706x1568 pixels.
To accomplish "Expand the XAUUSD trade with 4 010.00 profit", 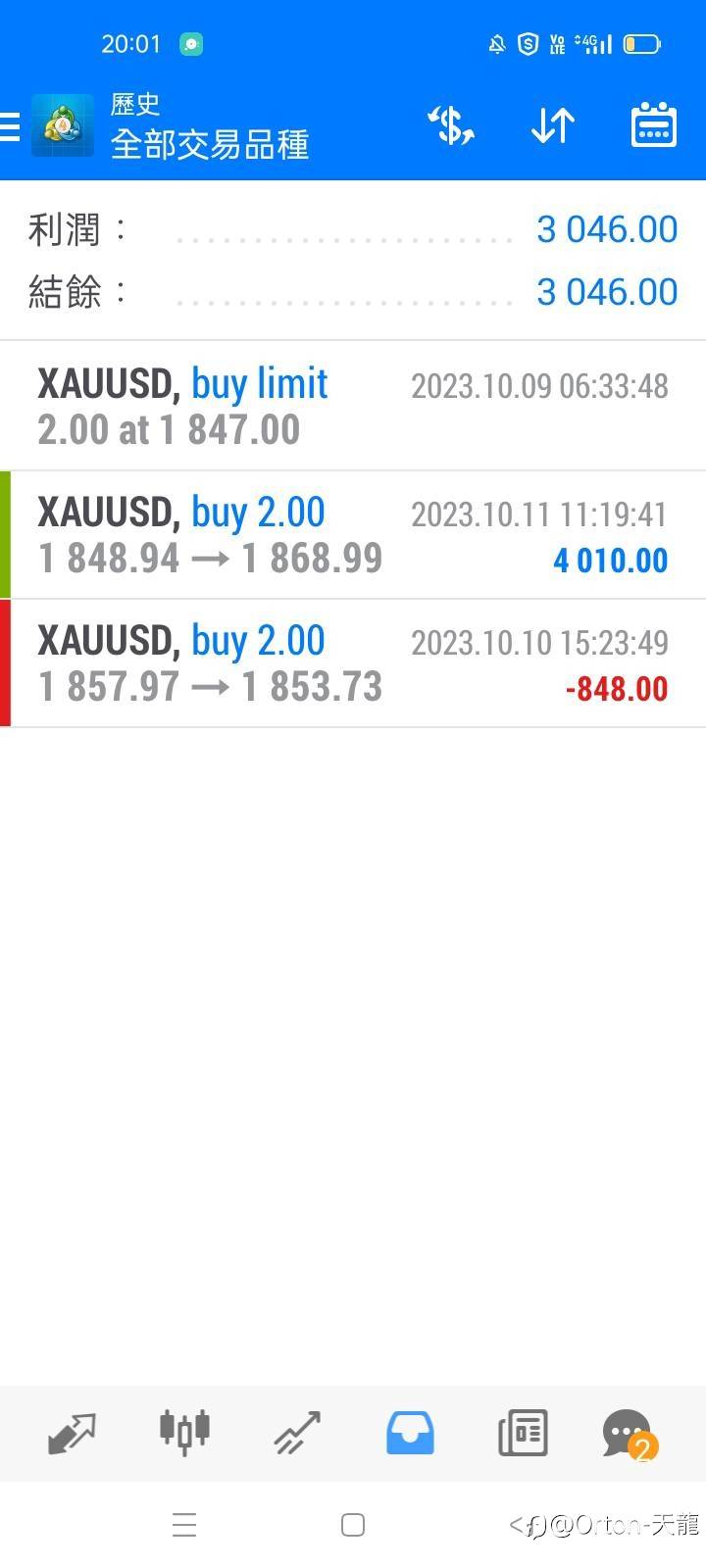I will coord(353,535).
